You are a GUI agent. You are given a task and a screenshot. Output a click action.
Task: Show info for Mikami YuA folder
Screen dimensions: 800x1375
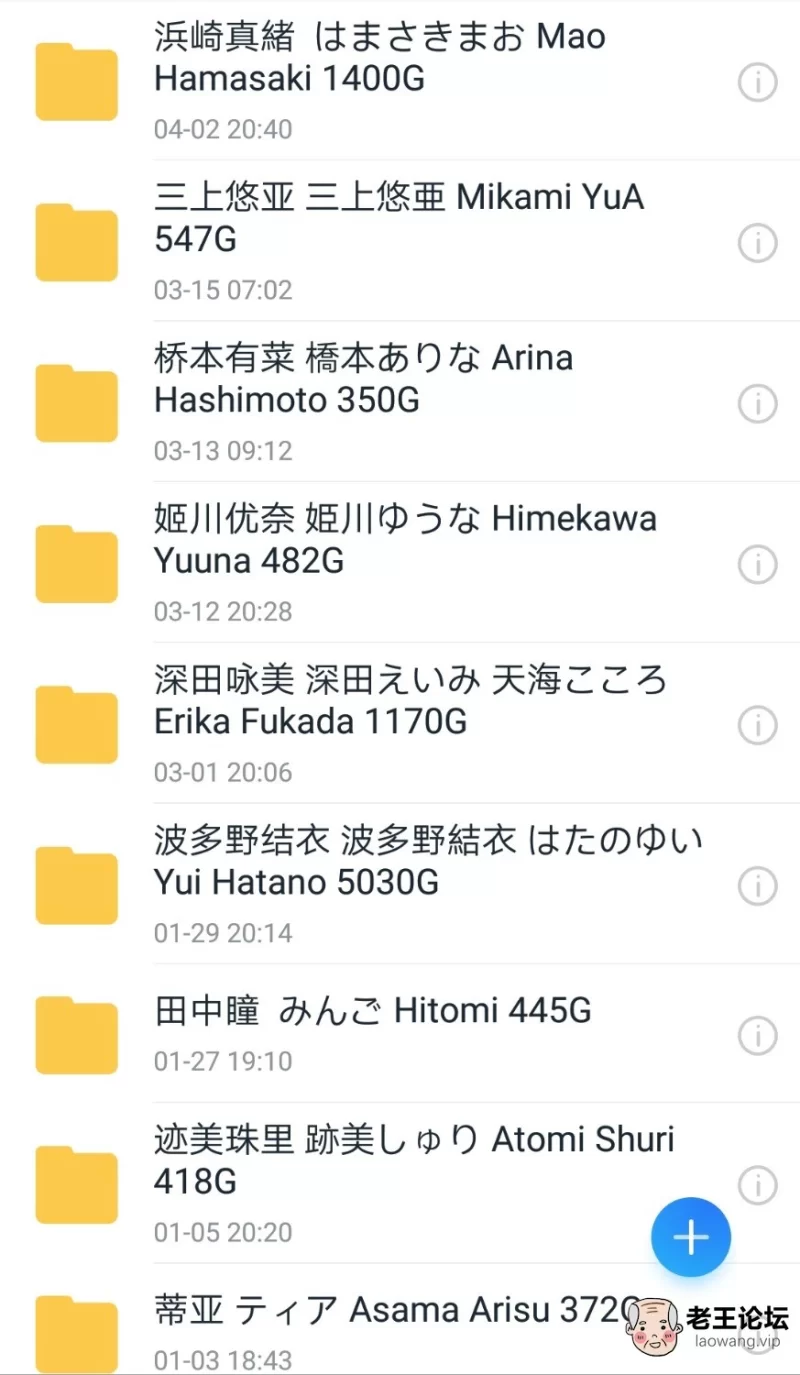(758, 242)
